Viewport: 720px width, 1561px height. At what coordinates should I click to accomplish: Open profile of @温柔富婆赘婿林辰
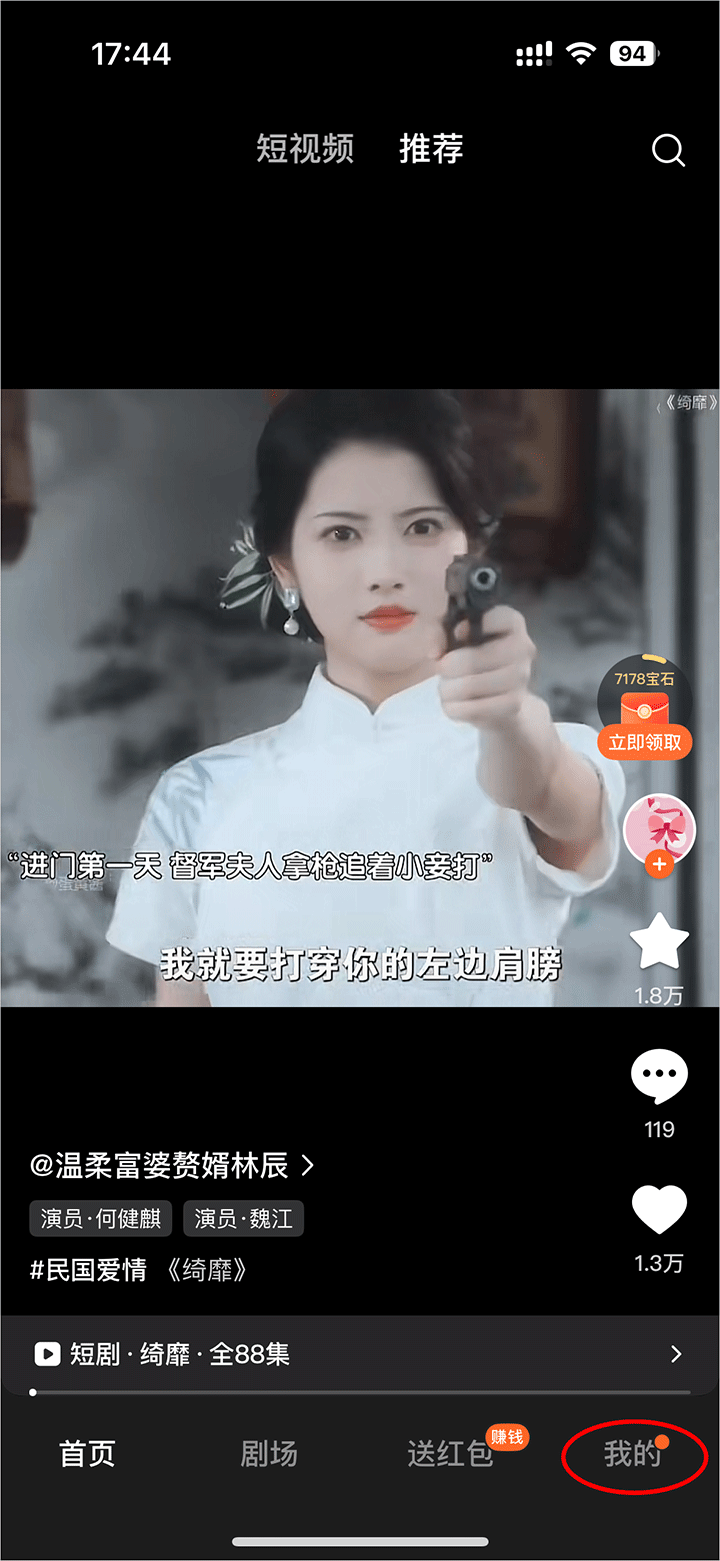pos(172,1165)
